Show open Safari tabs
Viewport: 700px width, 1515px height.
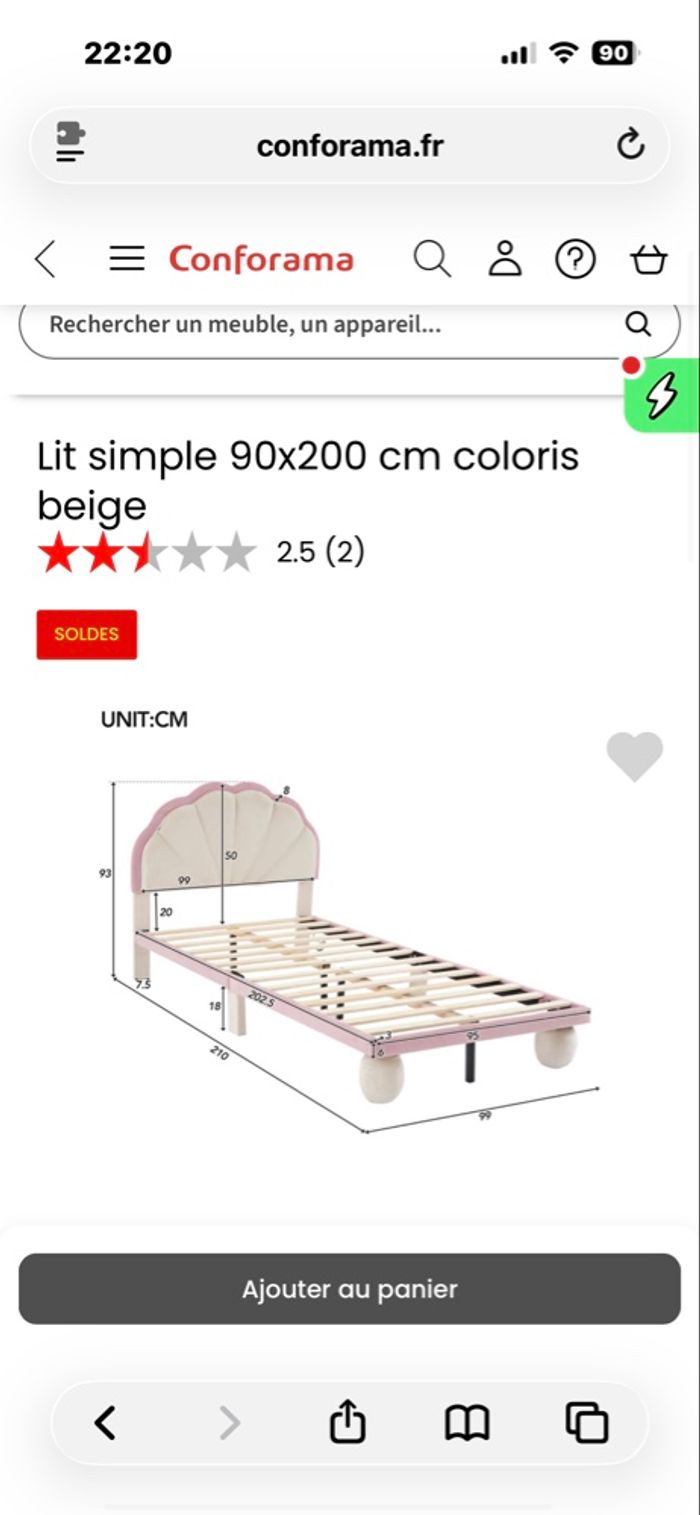[x=587, y=1422]
